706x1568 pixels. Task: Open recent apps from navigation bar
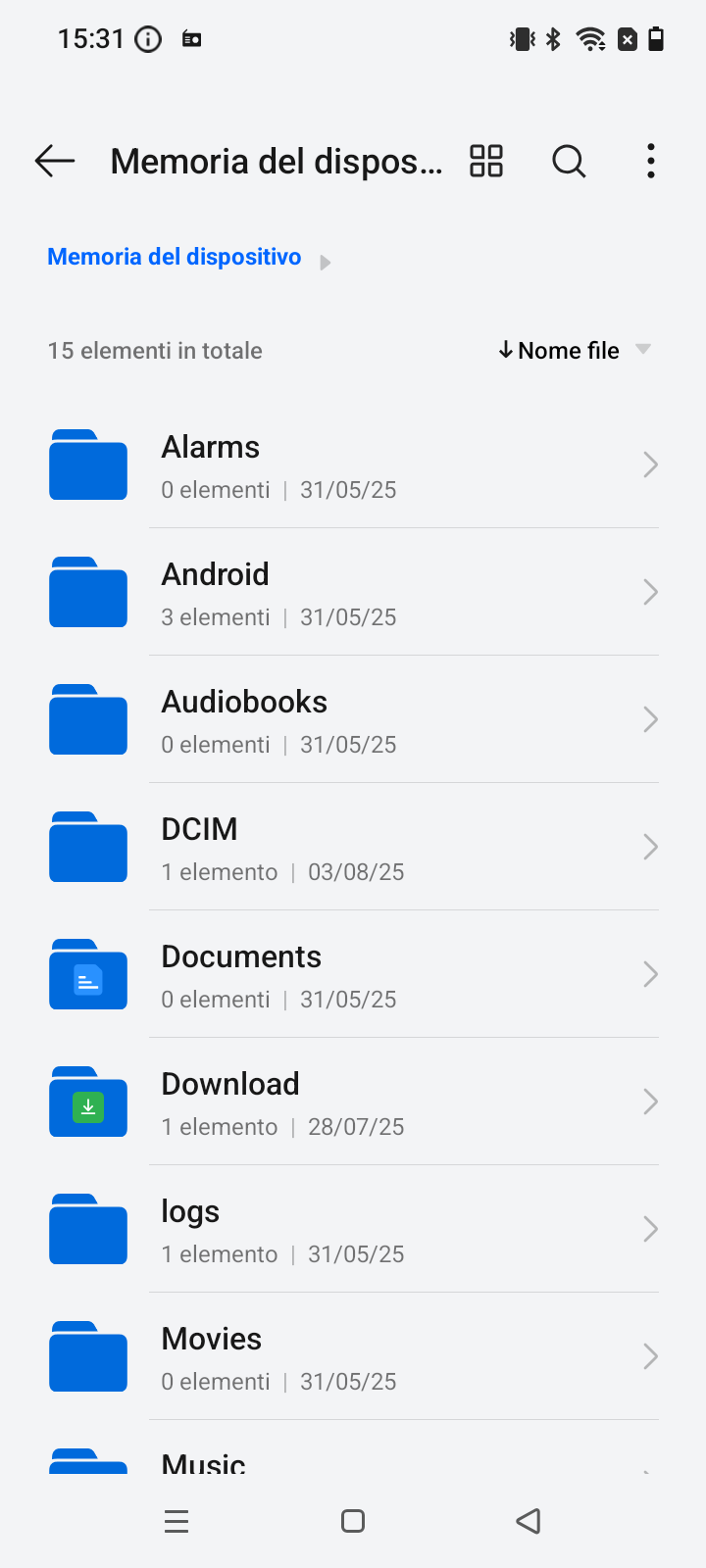(x=176, y=1521)
